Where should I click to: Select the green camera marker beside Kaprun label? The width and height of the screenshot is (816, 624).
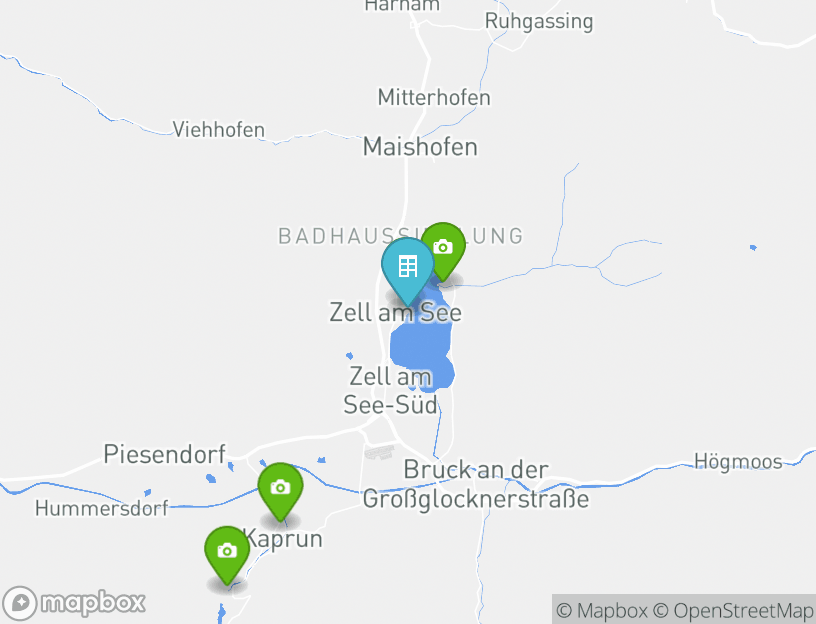click(281, 489)
